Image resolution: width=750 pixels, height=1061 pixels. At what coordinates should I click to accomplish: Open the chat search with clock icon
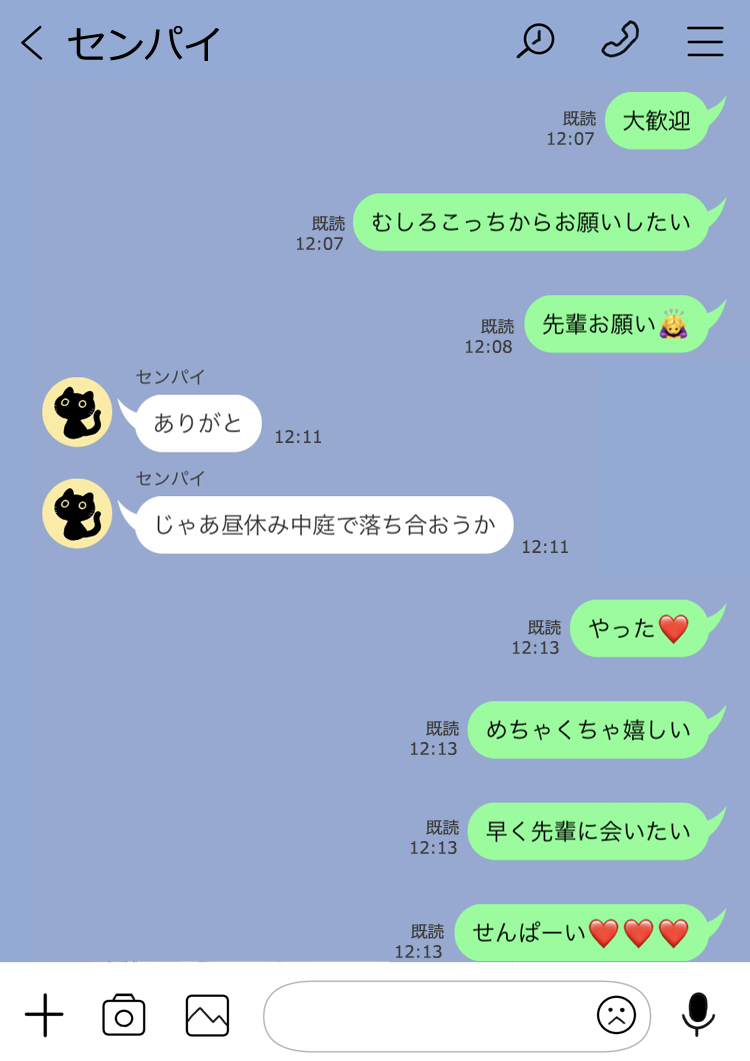pos(536,41)
